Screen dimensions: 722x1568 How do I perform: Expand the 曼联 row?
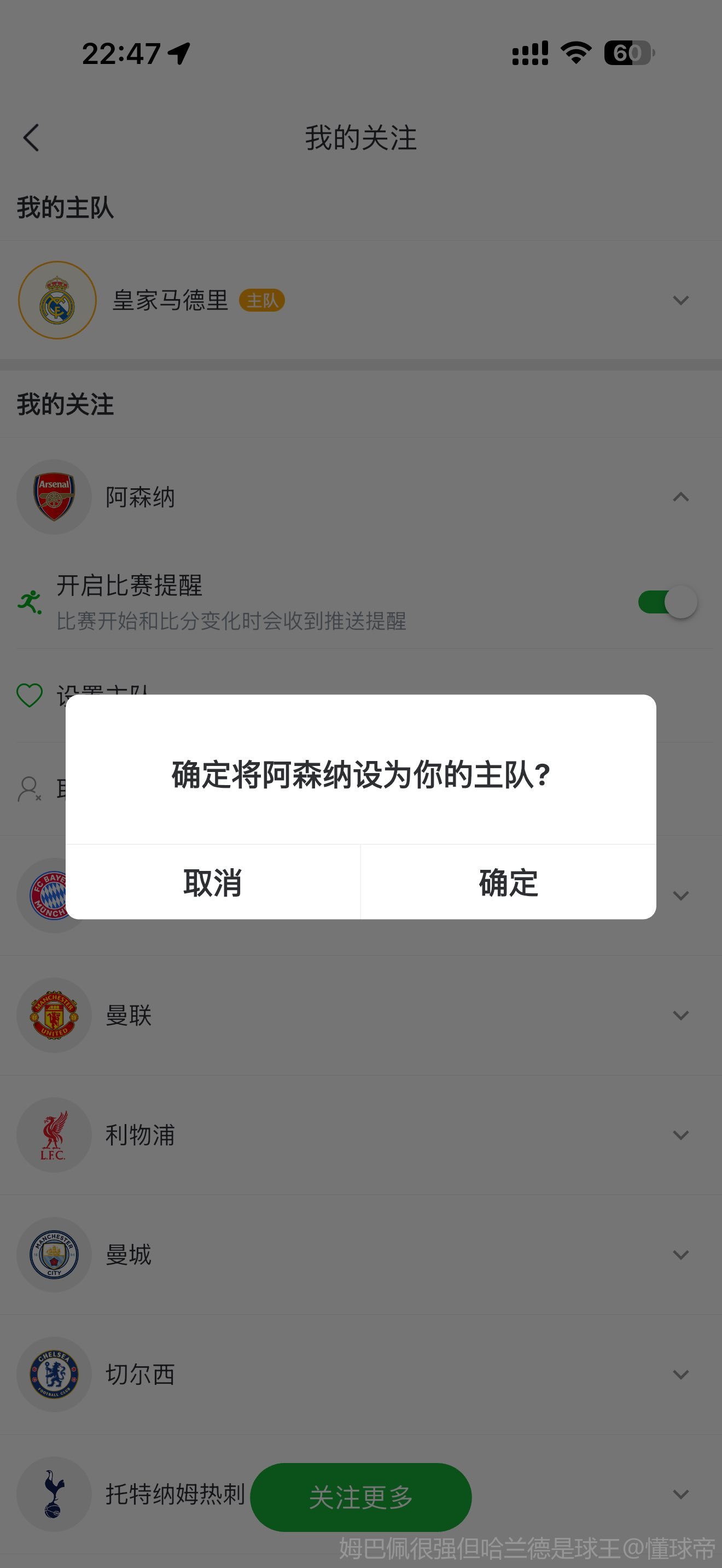[680, 1015]
